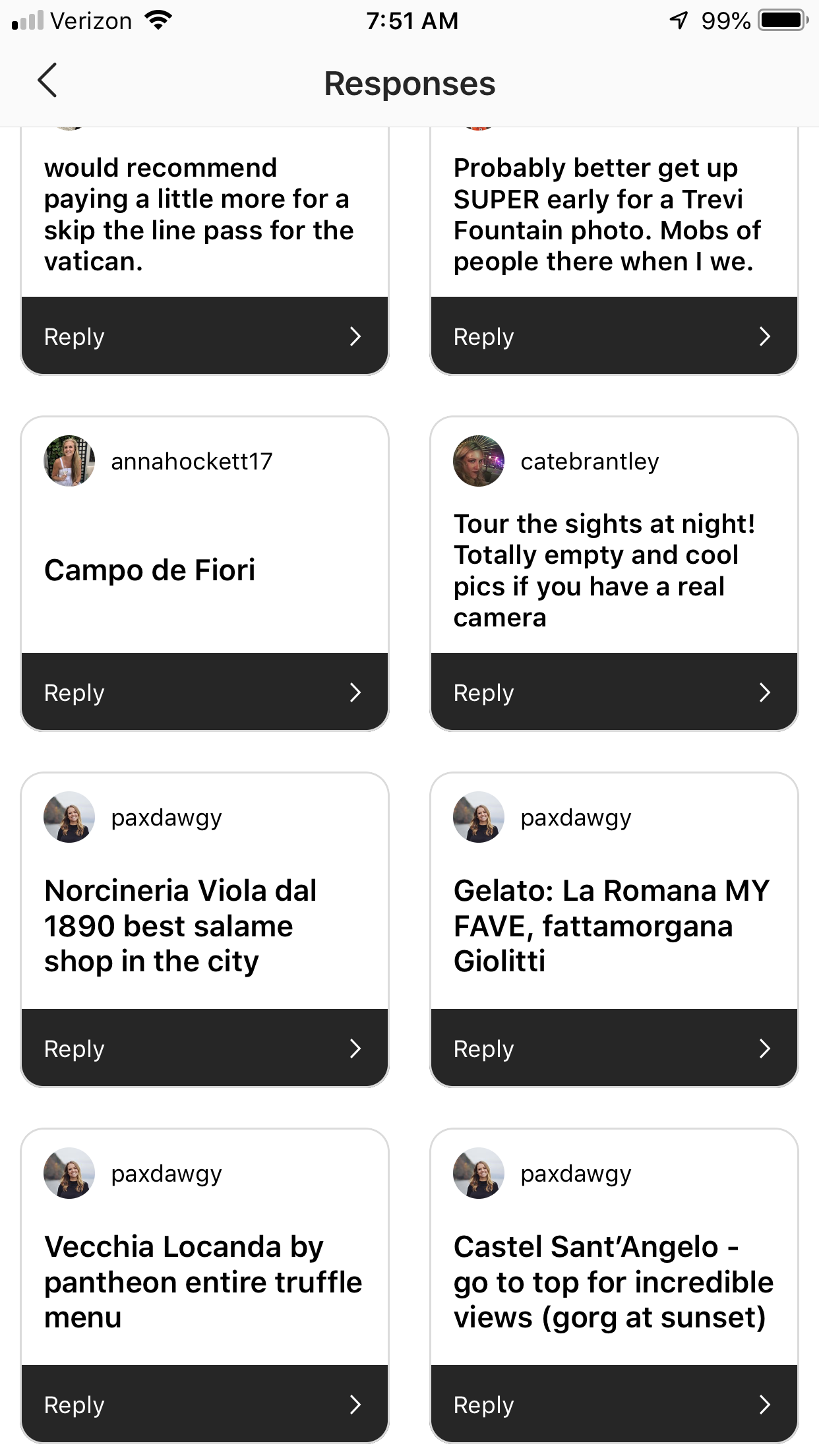Reply to the Castel Sant'Angelo views response
Viewport: 819px width, 1456px height.
tap(614, 1405)
